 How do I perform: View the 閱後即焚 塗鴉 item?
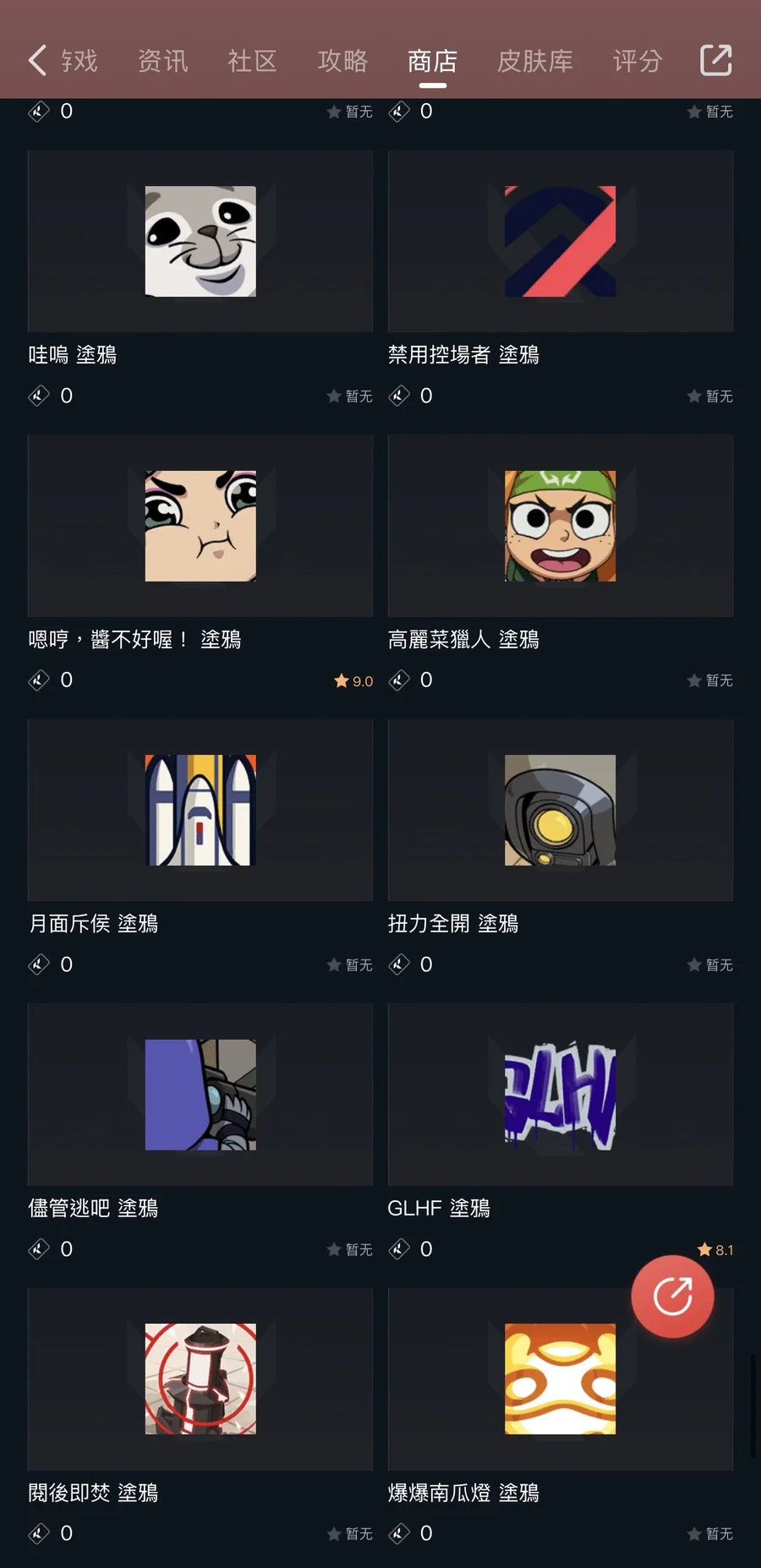click(200, 1379)
